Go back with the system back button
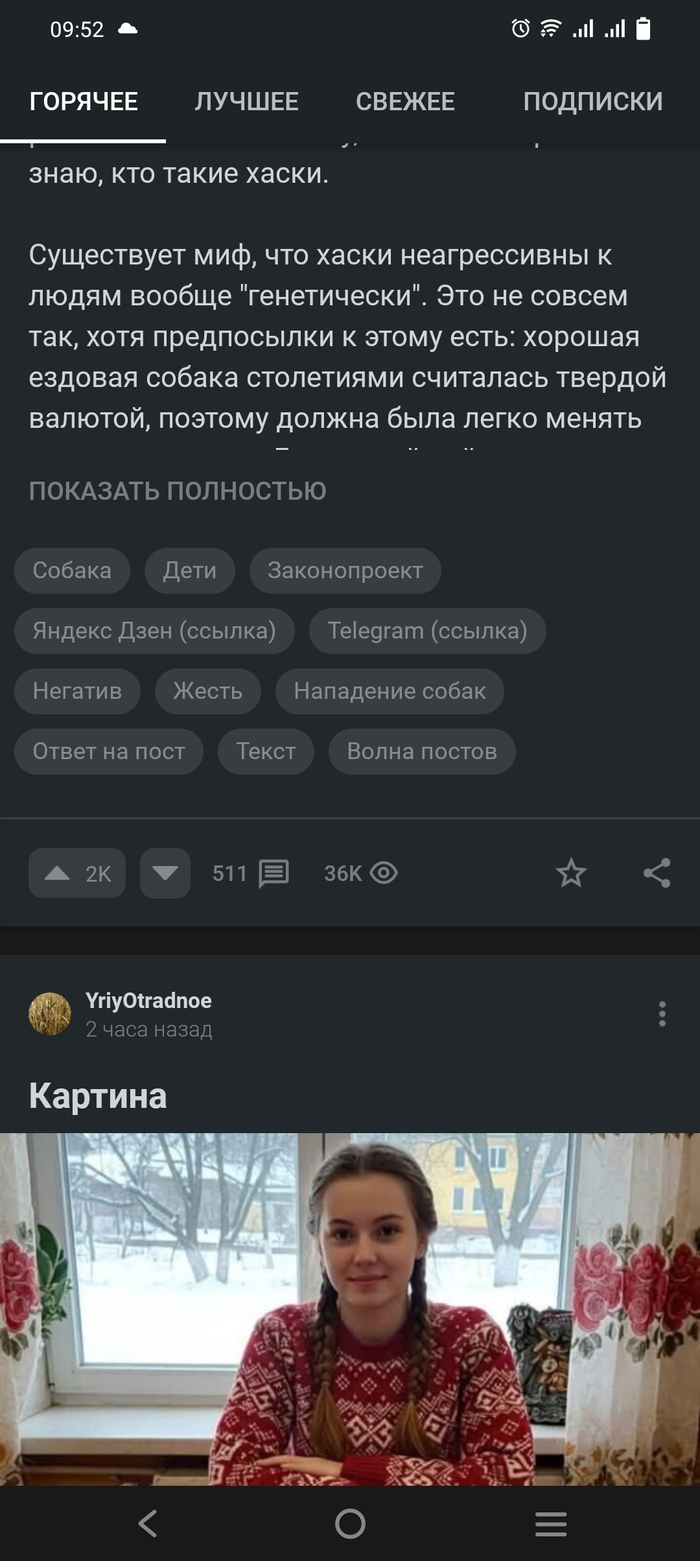The width and height of the screenshot is (700, 1561). click(148, 1523)
